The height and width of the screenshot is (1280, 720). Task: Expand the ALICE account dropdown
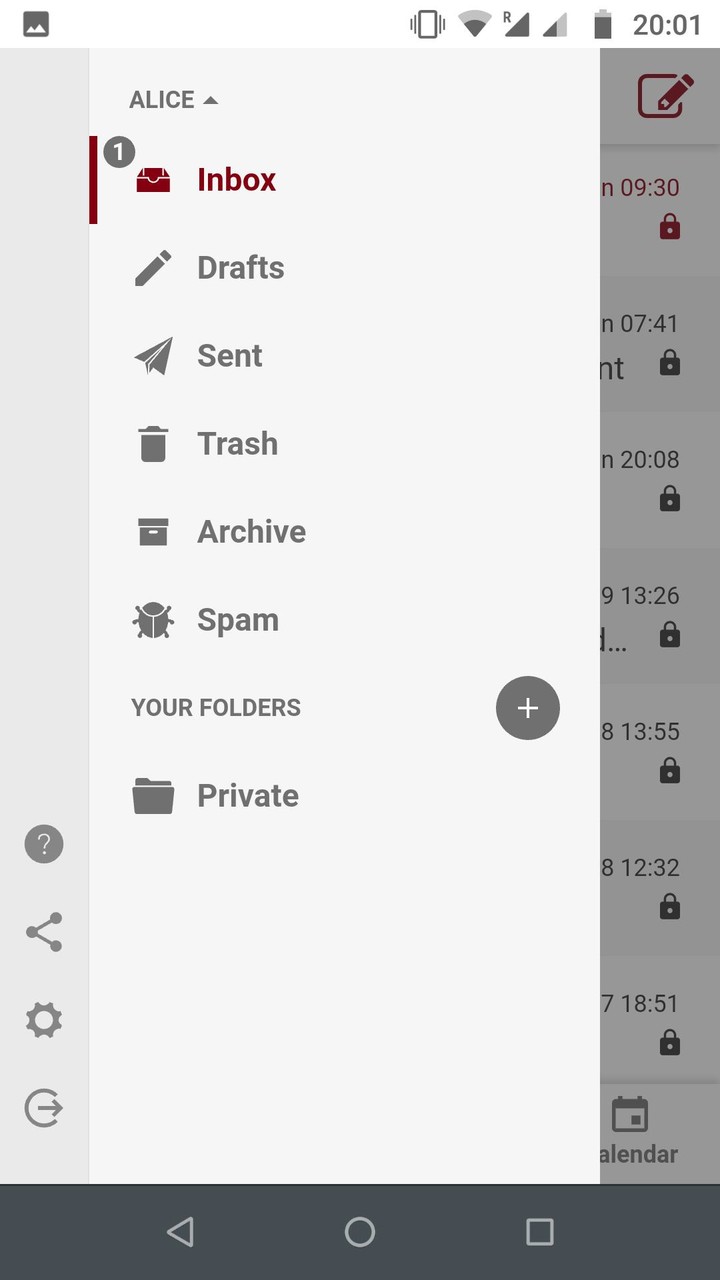click(173, 100)
